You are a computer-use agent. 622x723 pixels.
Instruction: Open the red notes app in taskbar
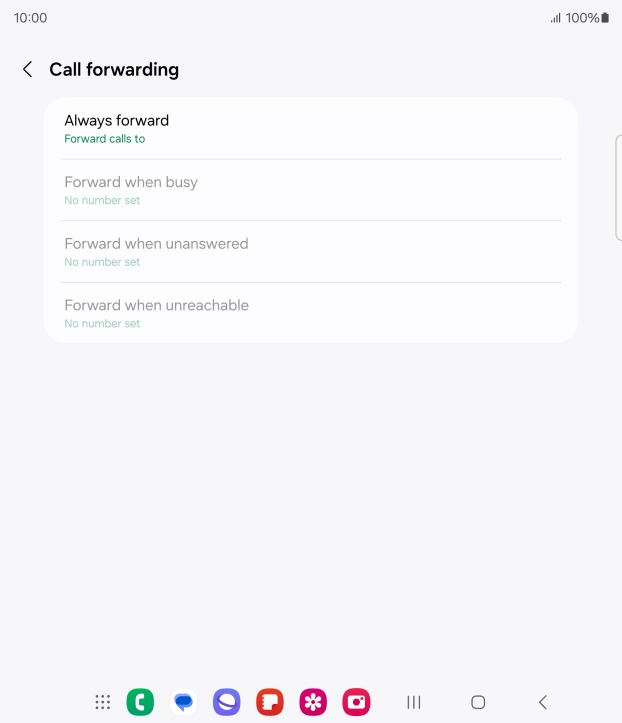[x=270, y=702]
